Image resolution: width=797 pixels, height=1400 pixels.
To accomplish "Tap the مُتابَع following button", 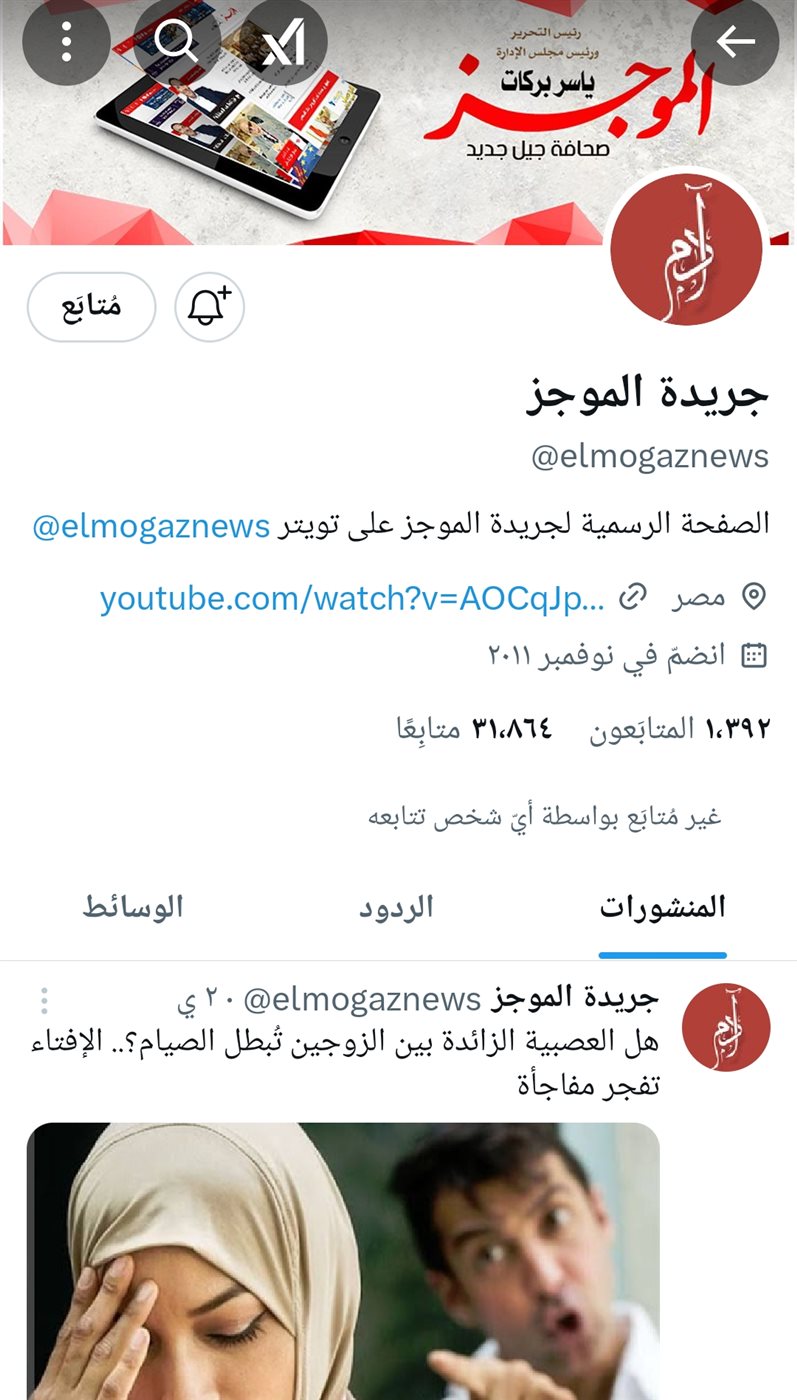I will (x=91, y=307).
